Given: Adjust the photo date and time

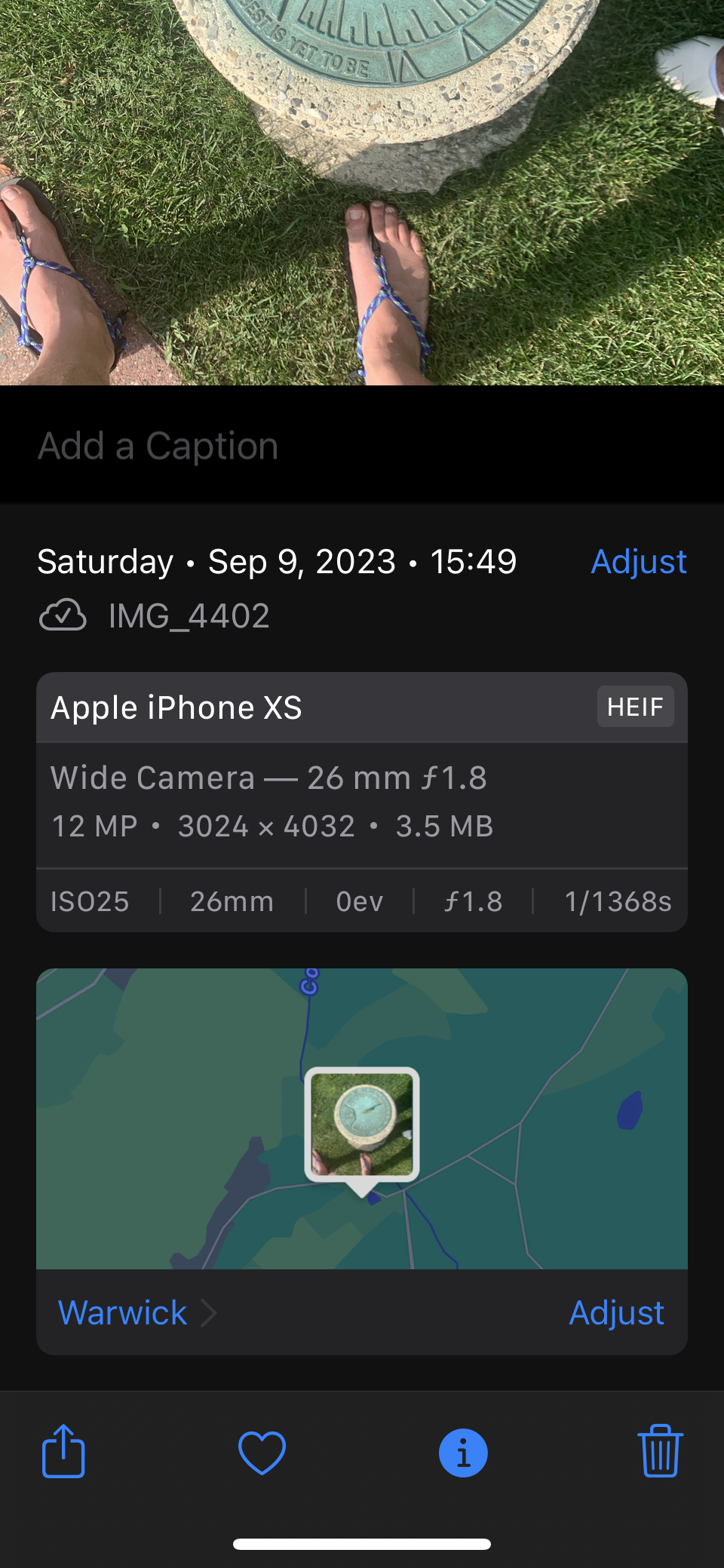Looking at the screenshot, I should (x=638, y=562).
